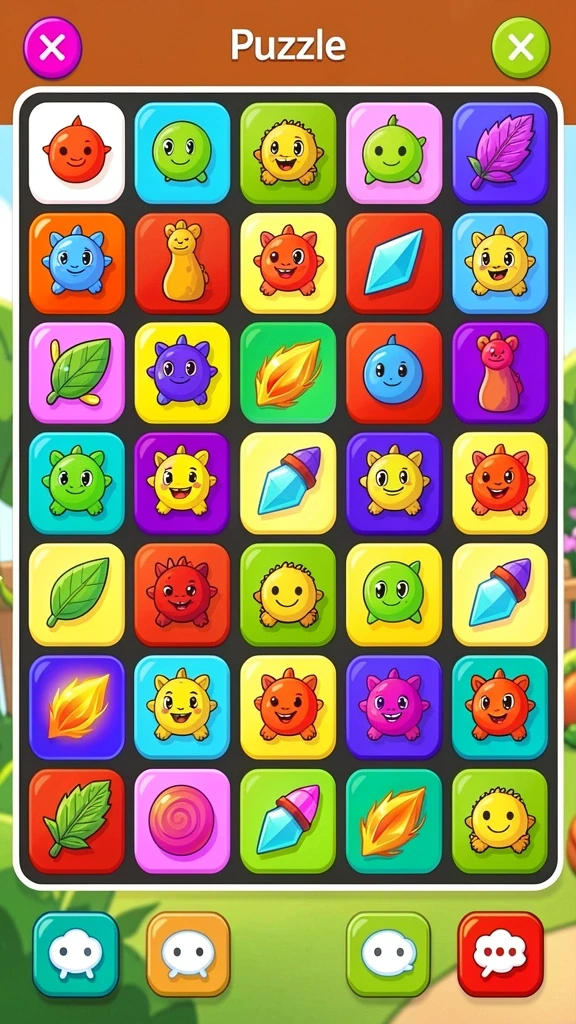Tap the green X button beside the Puzzle title
This screenshot has width=576, height=1024.
[x=520, y=48]
